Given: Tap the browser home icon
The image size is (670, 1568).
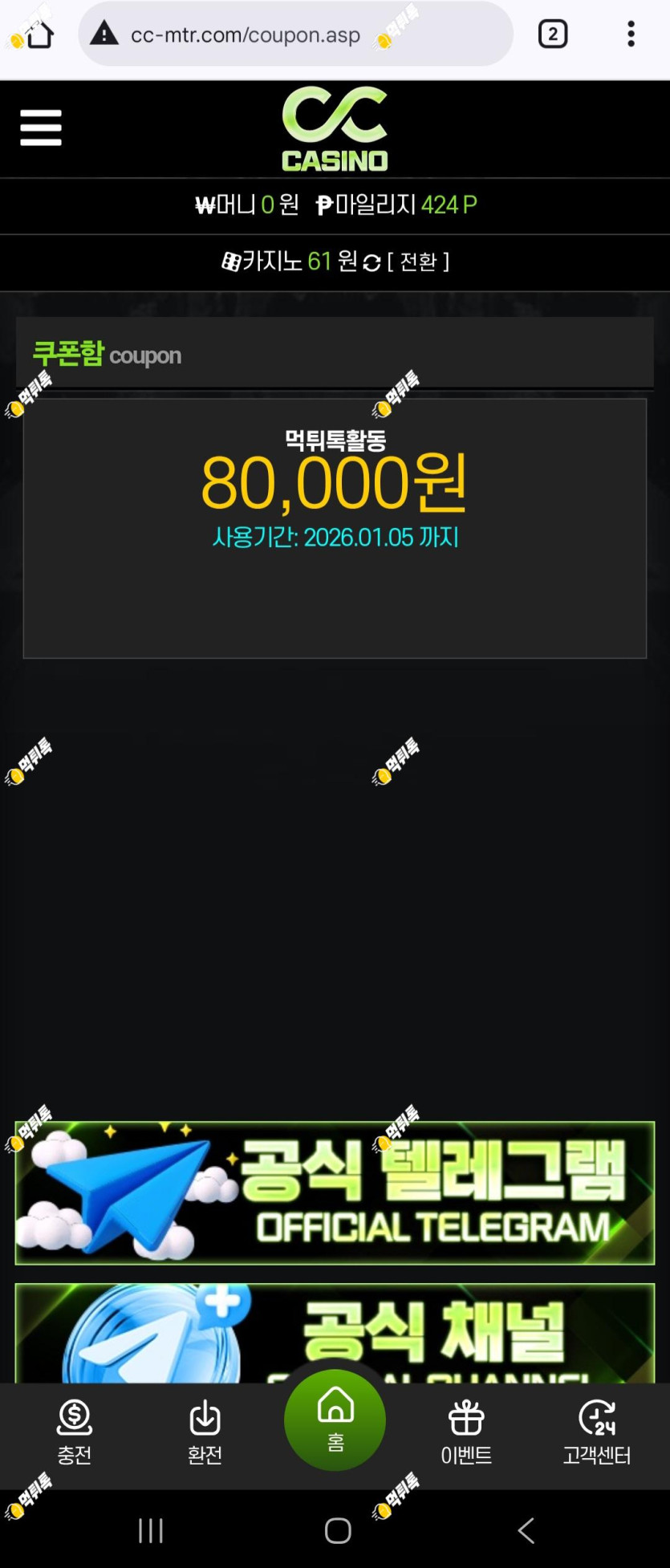Looking at the screenshot, I should click(x=39, y=35).
